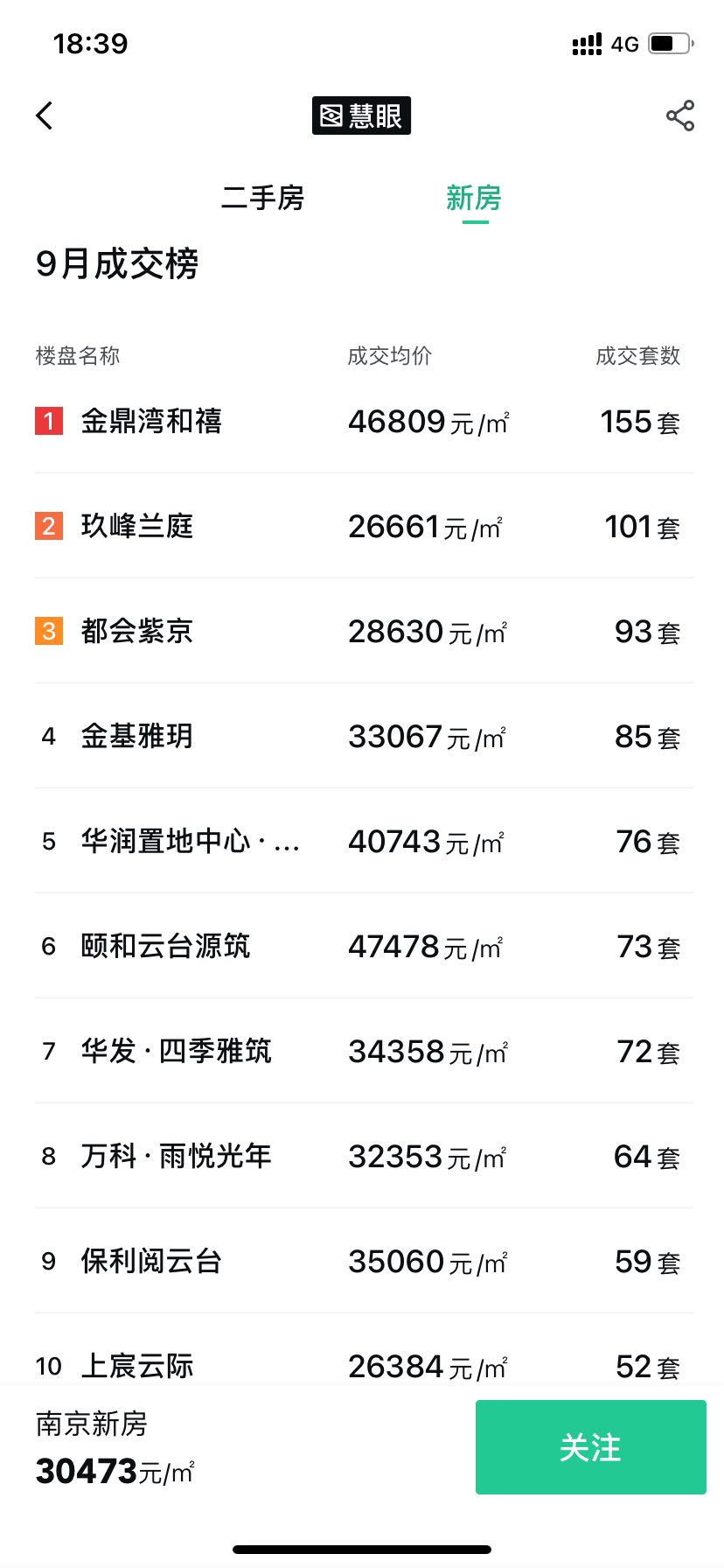The image size is (724, 1568).
Task: View details for 都会紫京
Action: (364, 631)
